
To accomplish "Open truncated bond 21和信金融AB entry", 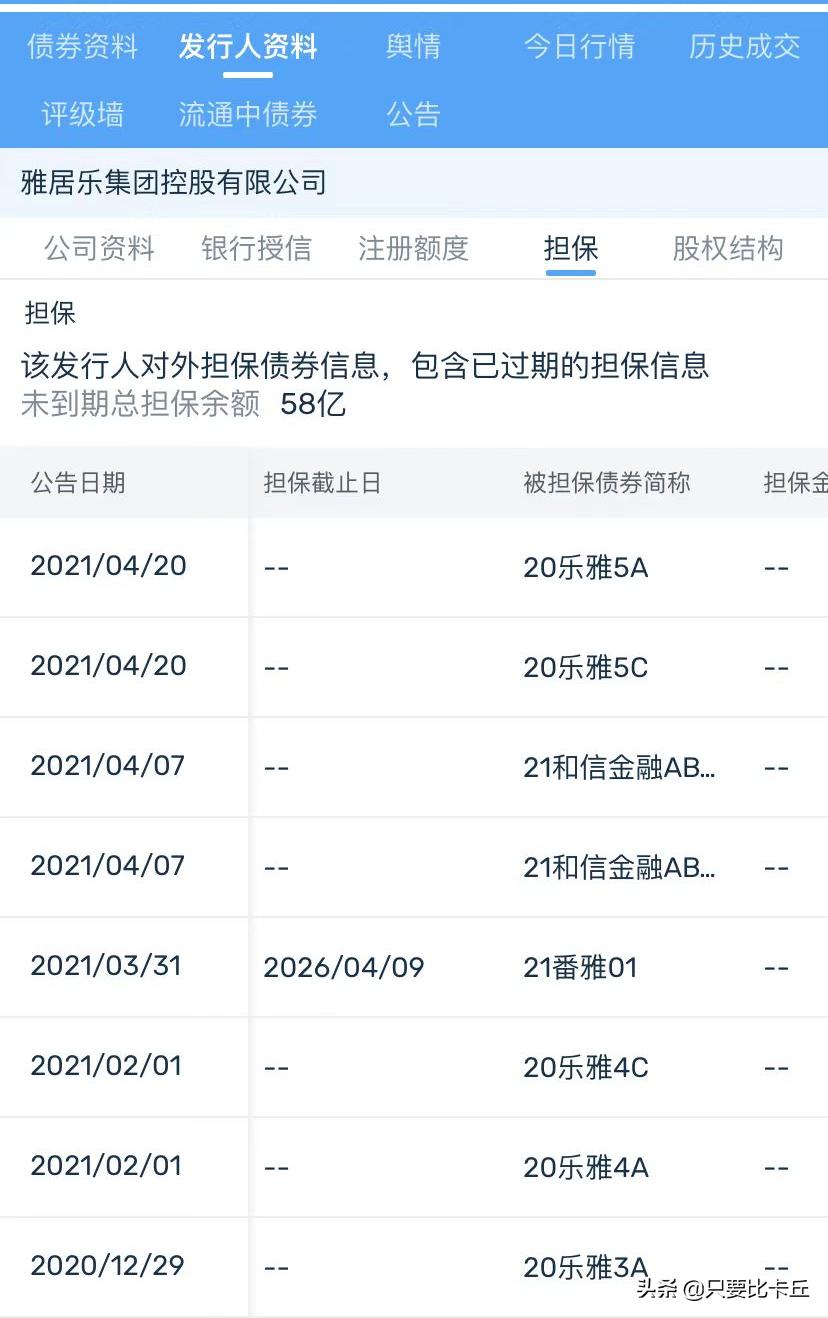I will click(618, 767).
